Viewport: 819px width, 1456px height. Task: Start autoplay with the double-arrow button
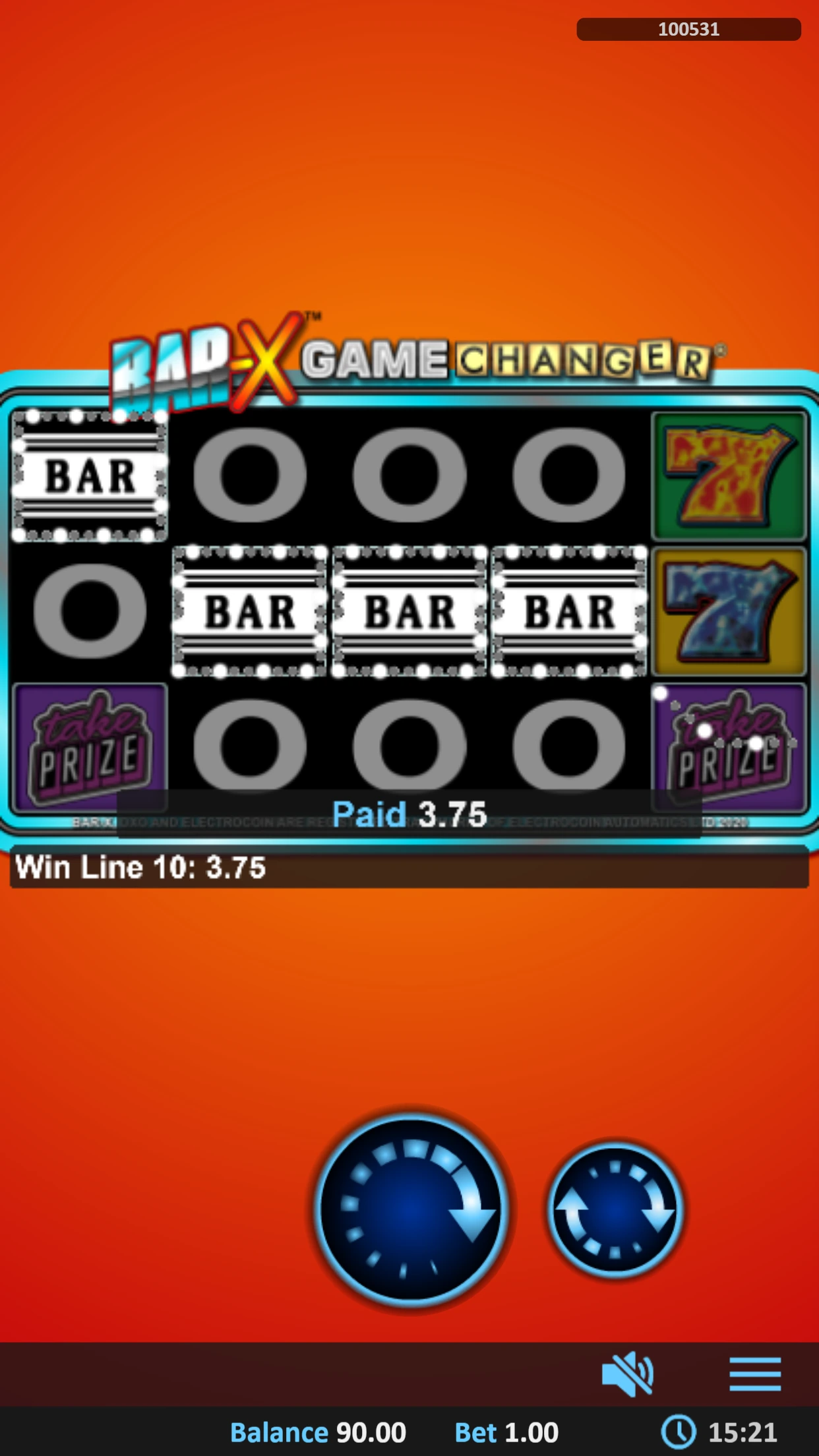point(615,1210)
